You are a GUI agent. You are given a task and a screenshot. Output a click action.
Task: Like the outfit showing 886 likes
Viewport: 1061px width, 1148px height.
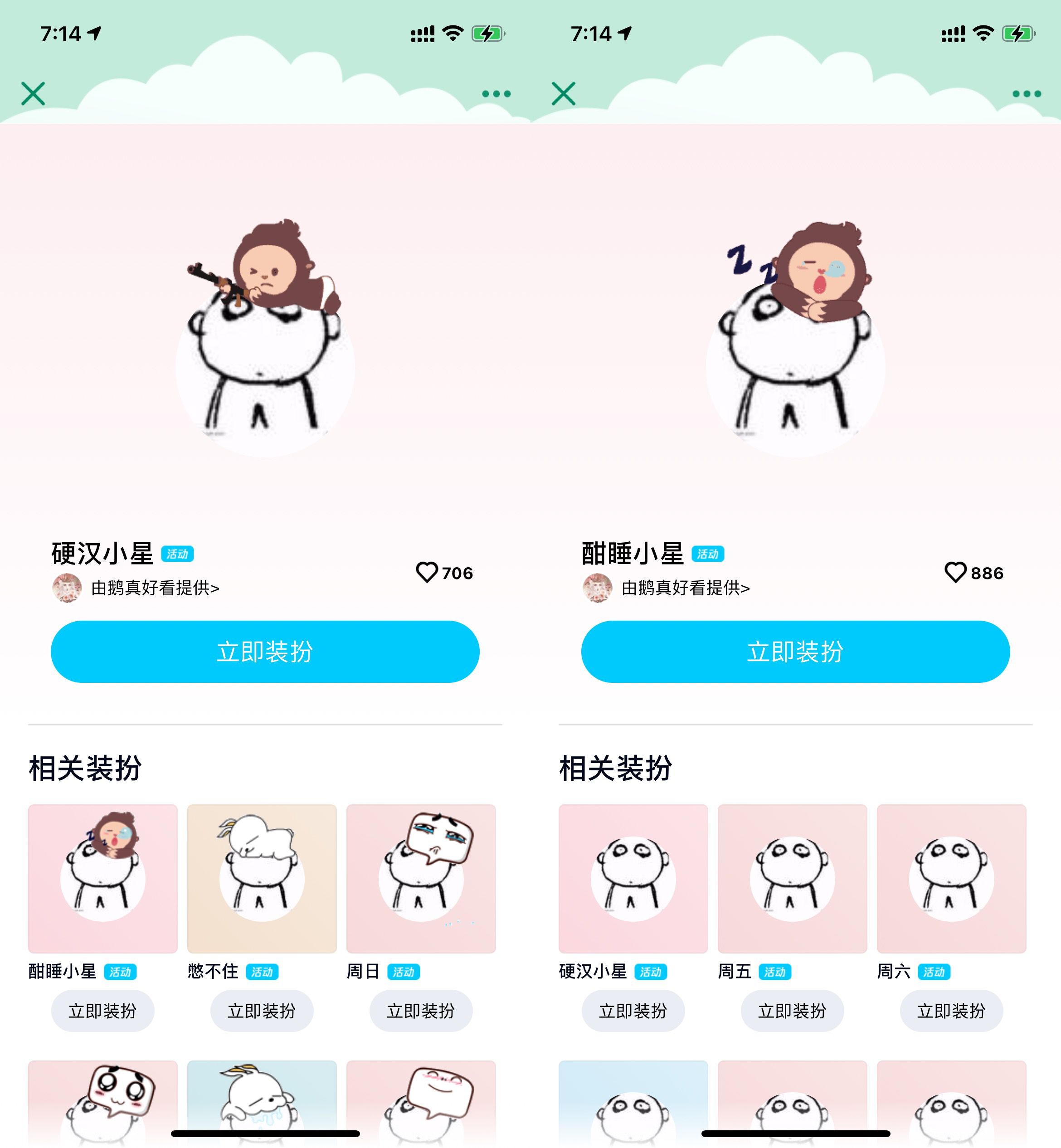[x=956, y=572]
